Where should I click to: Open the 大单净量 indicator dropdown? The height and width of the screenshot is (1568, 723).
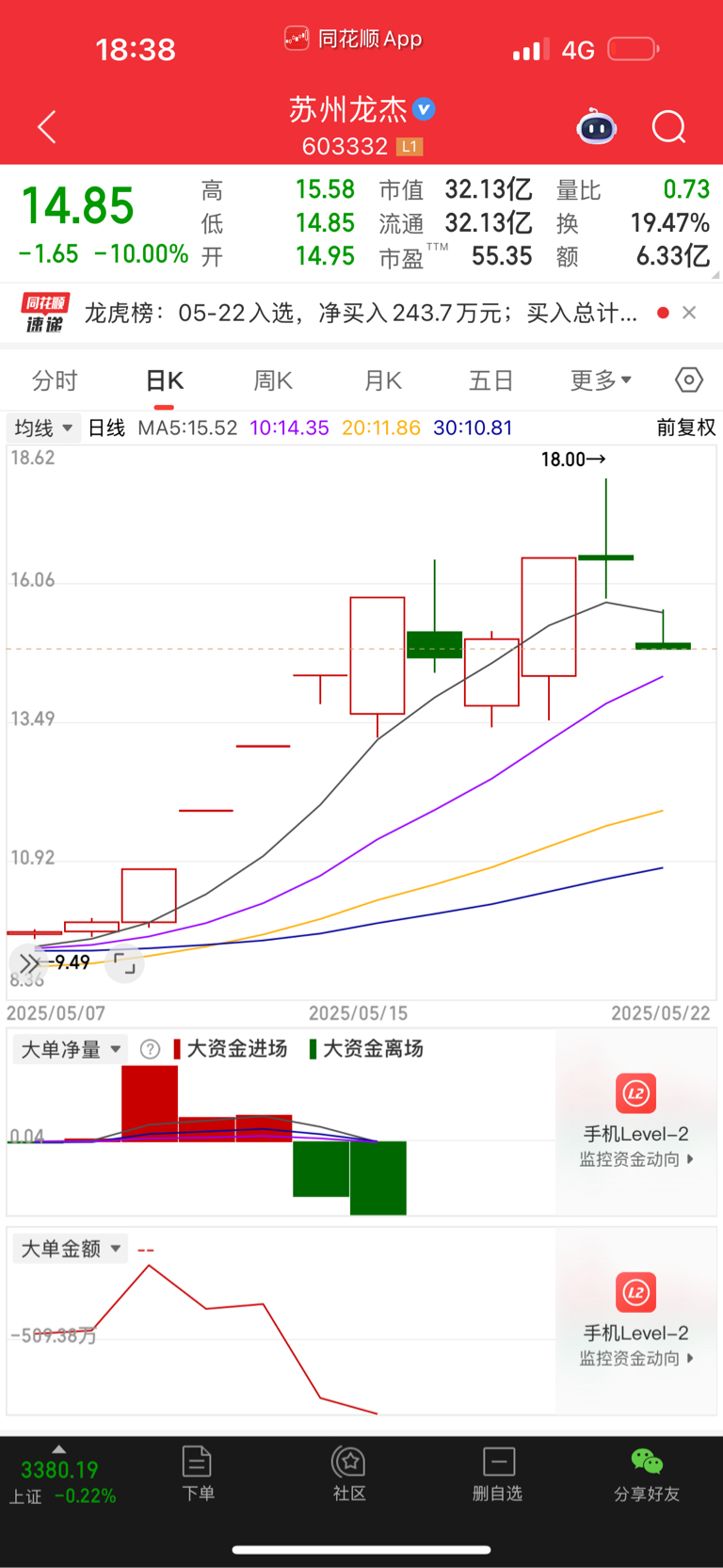pos(71,1049)
